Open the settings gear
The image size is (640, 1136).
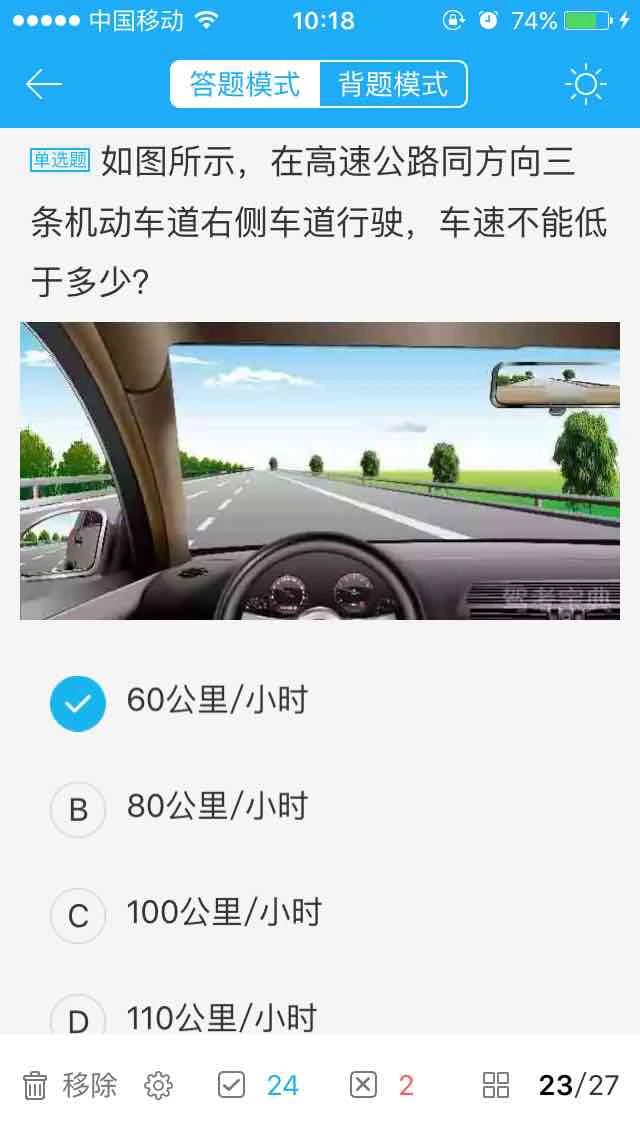159,1085
